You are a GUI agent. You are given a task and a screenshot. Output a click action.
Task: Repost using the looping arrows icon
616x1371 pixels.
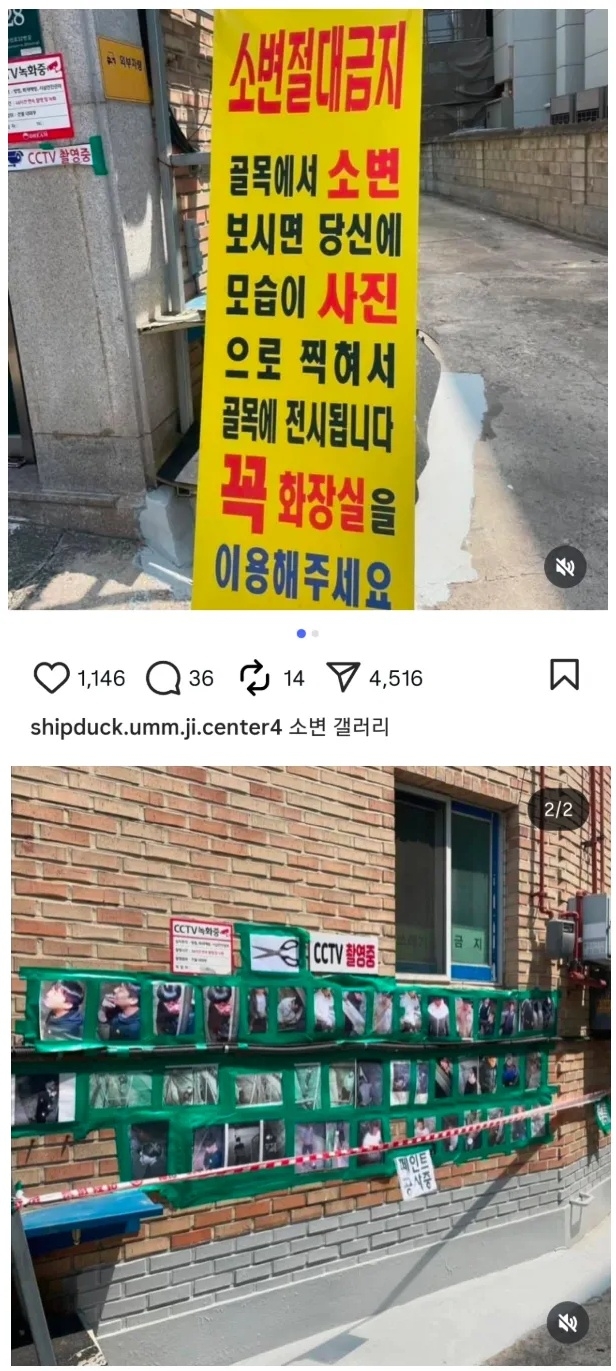point(256,678)
